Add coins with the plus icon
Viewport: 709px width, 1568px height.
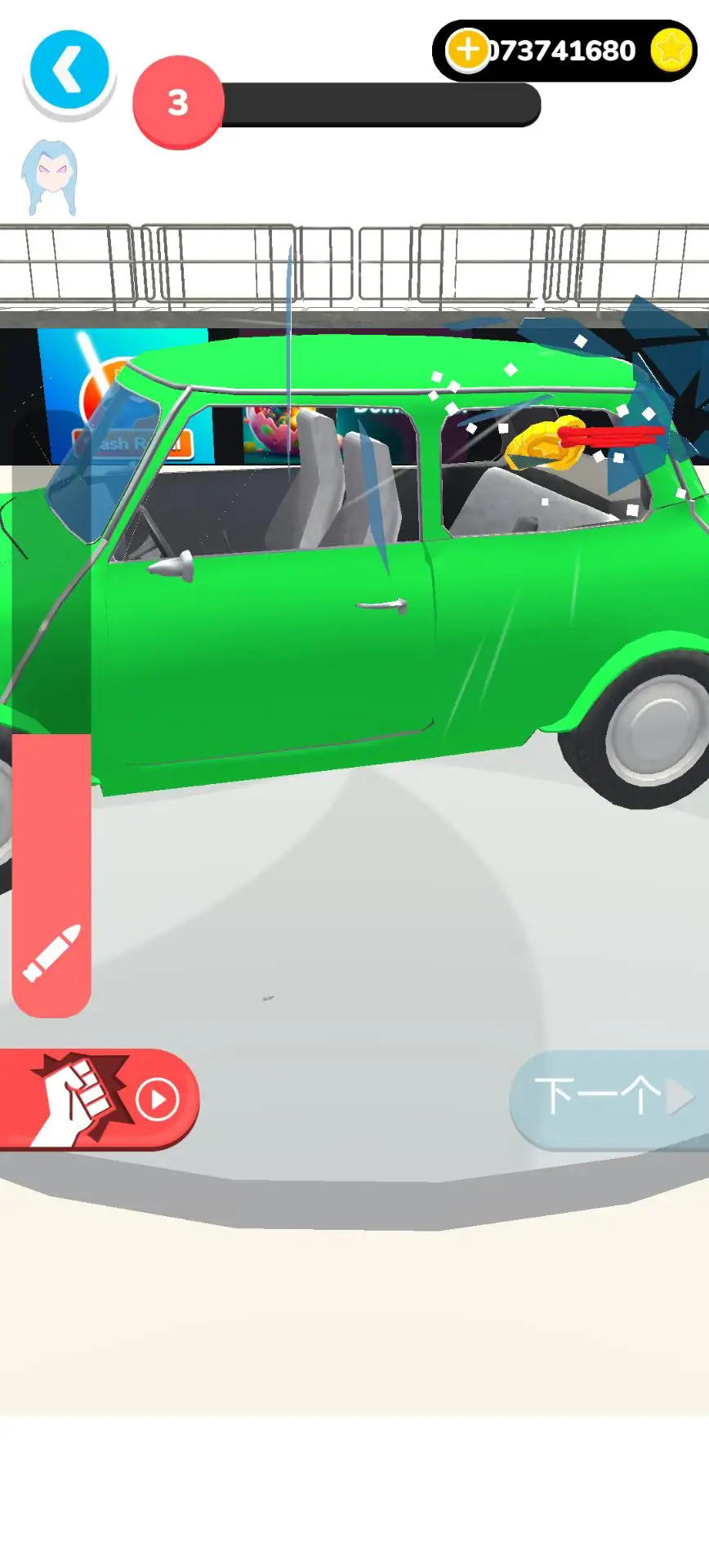(x=467, y=51)
